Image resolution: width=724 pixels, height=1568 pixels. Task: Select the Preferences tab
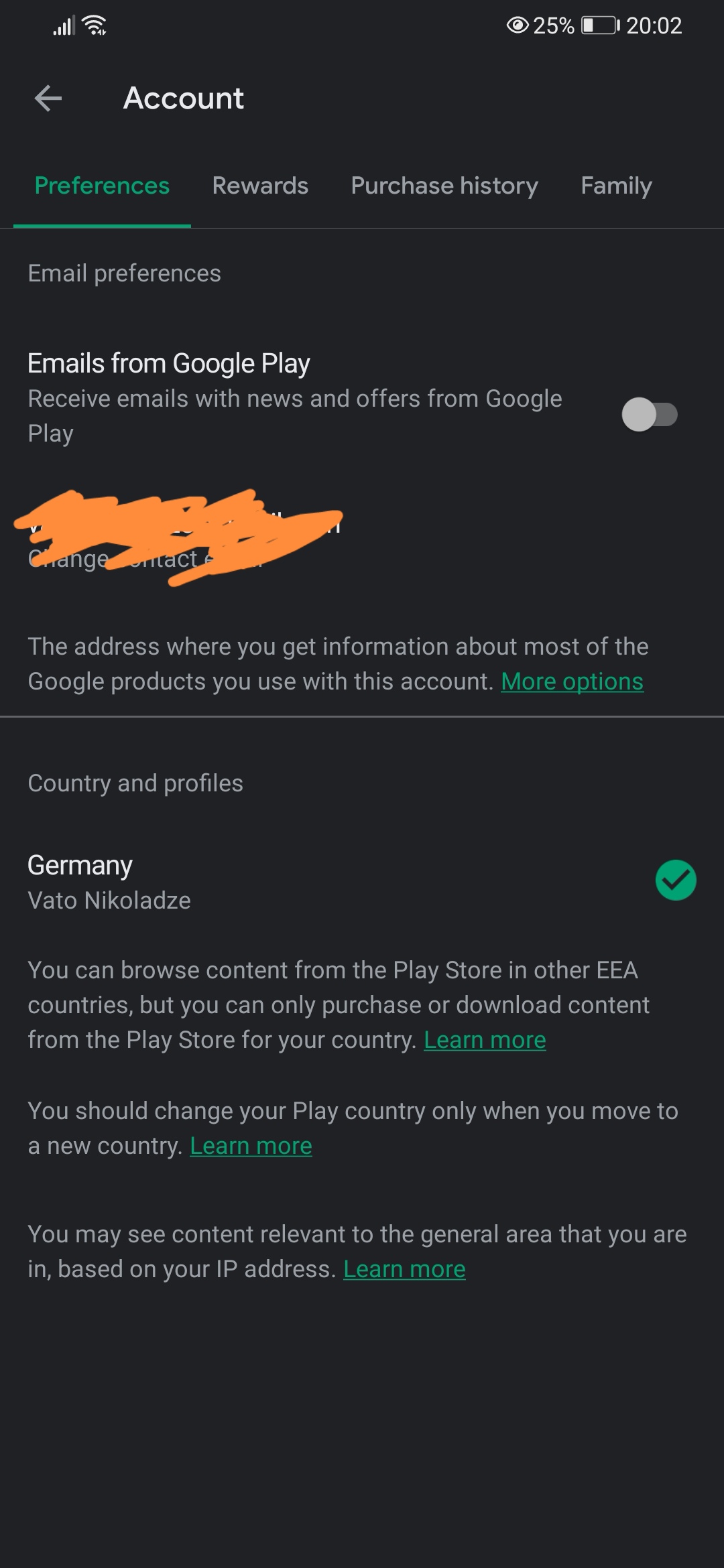pyautogui.click(x=102, y=186)
